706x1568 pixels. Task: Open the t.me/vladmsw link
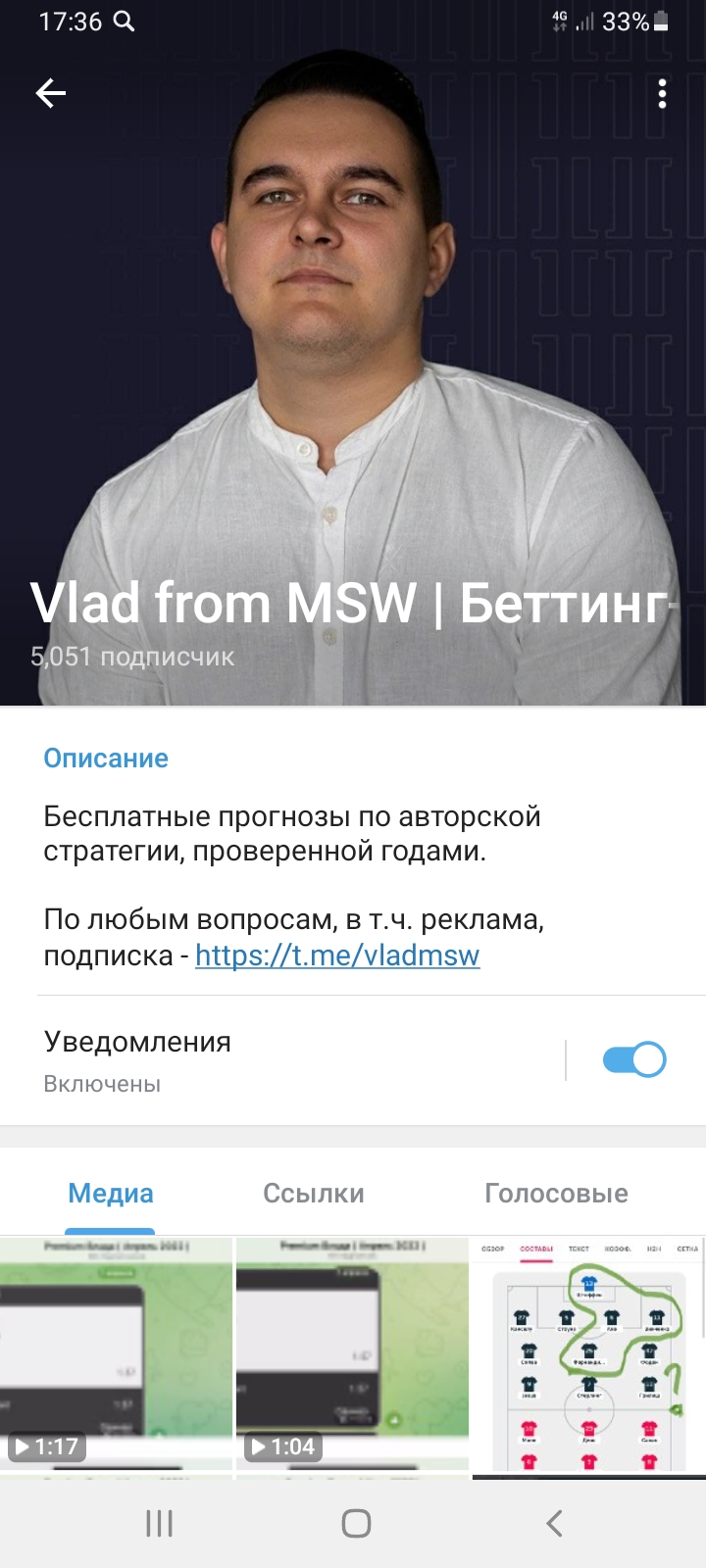[x=337, y=955]
